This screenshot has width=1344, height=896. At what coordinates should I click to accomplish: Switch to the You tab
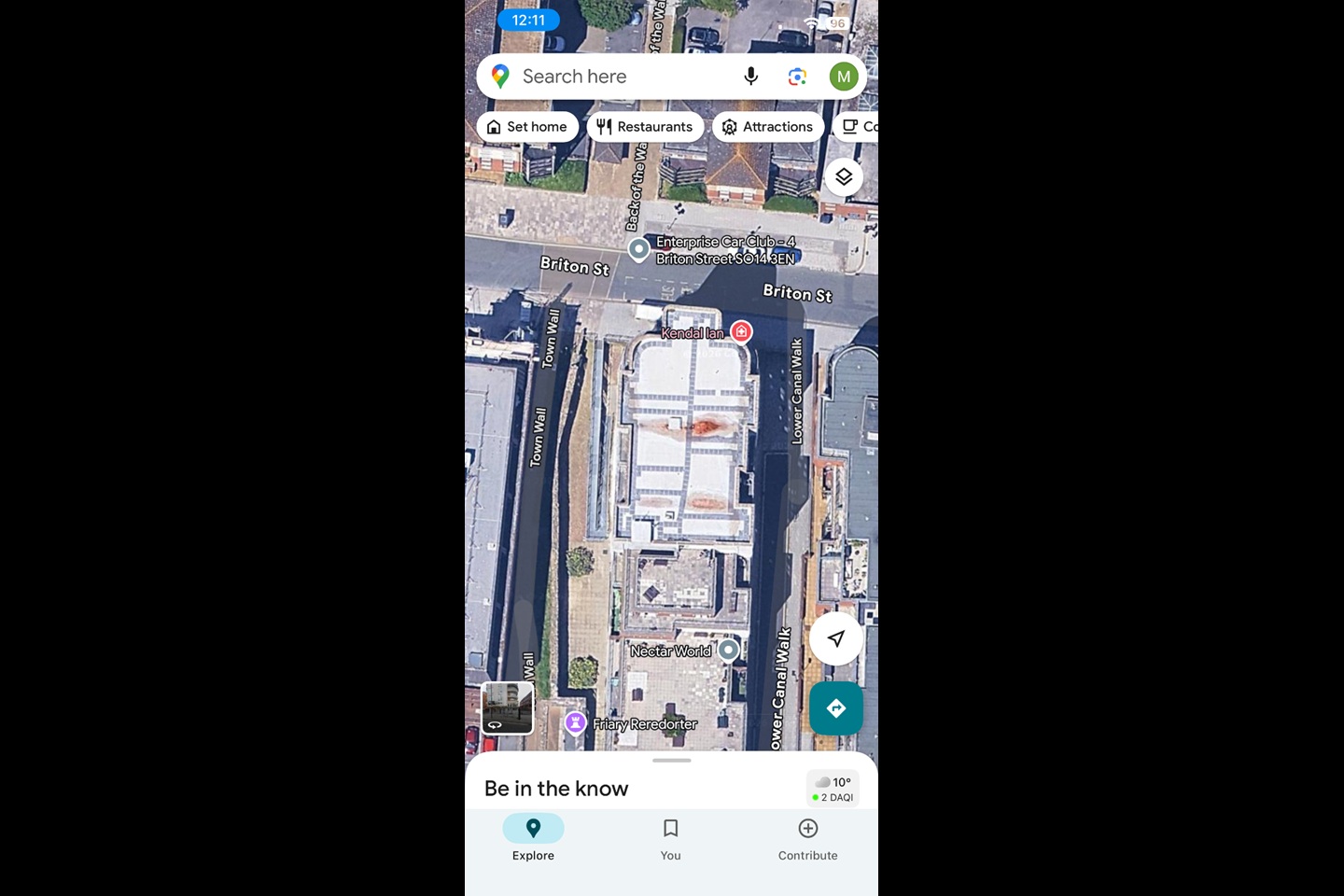670,838
